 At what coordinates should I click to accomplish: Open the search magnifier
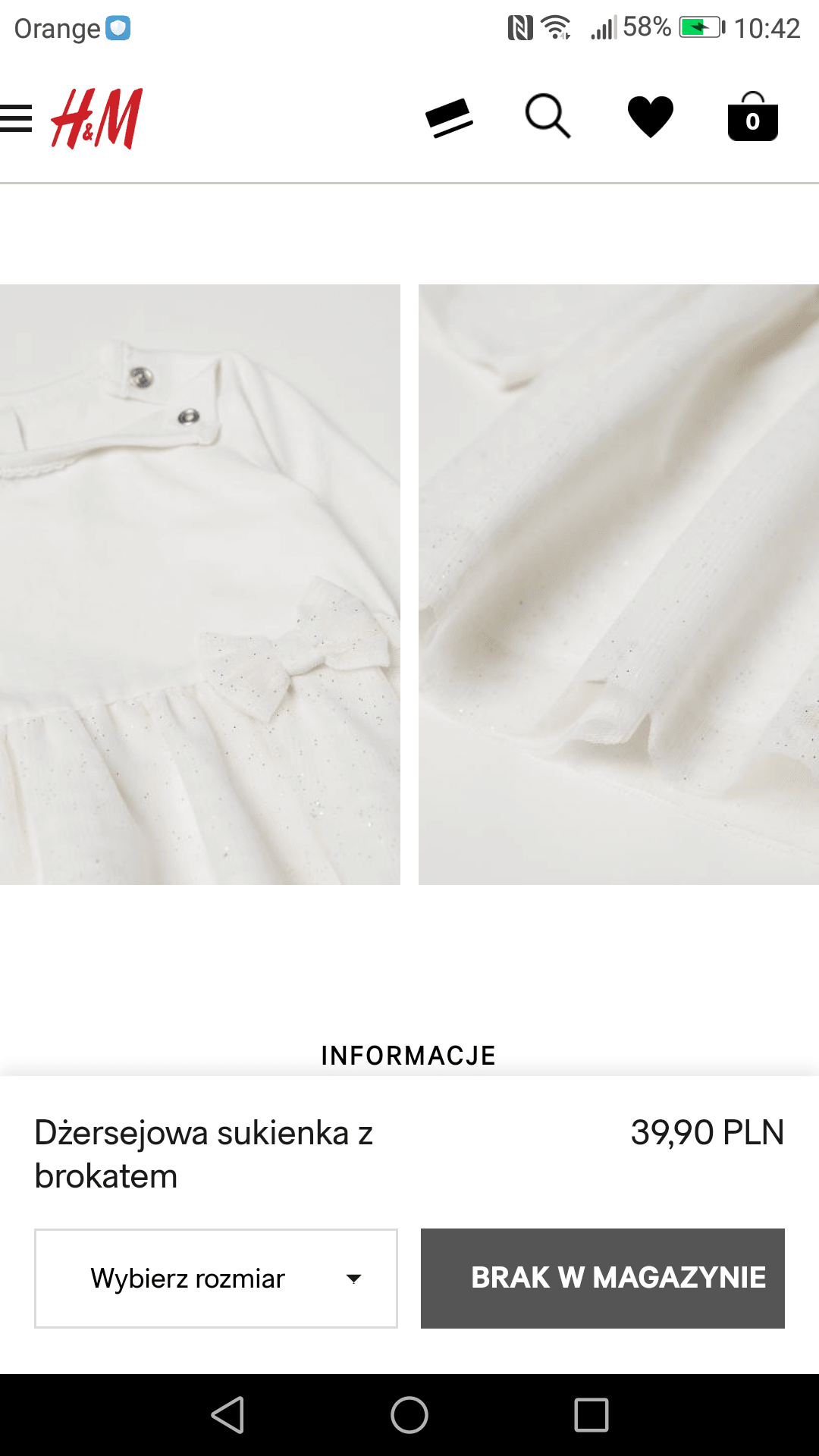tap(548, 116)
